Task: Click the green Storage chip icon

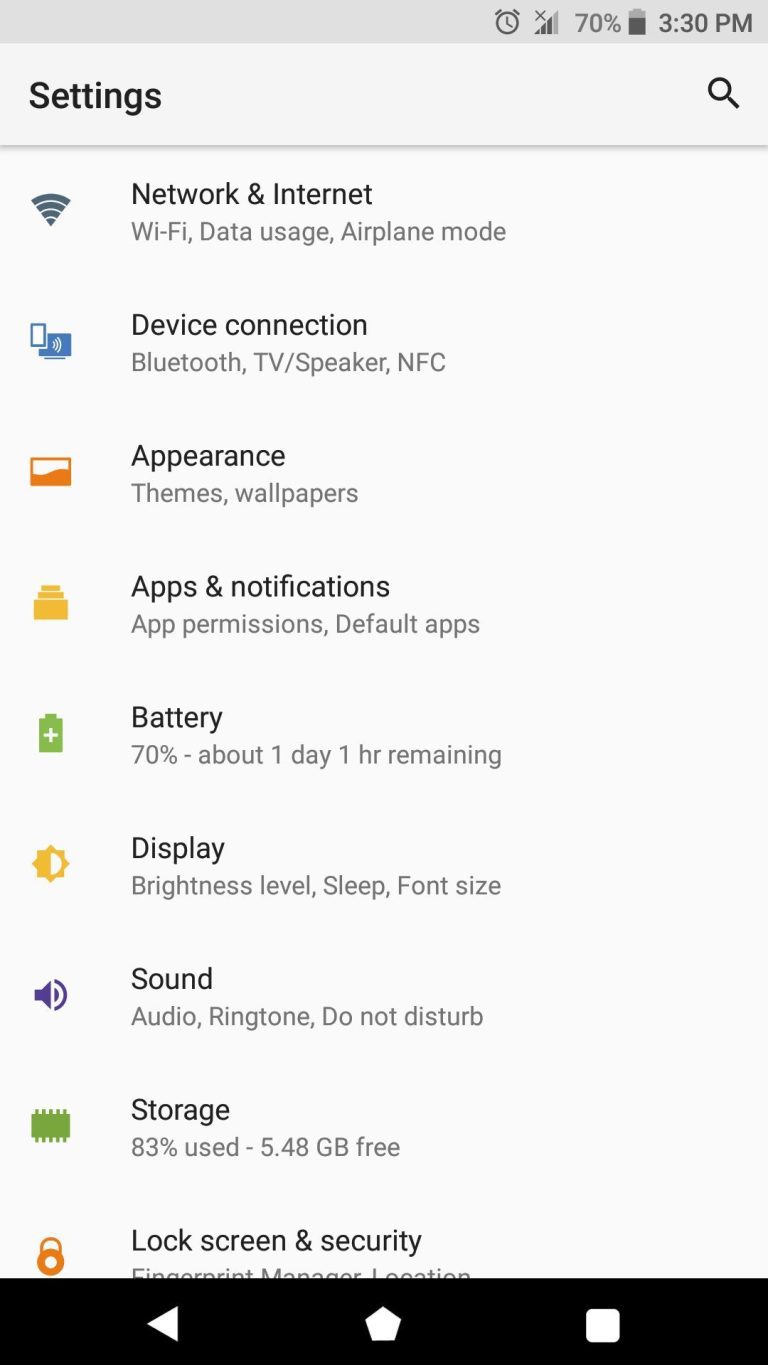Action: (x=50, y=1125)
